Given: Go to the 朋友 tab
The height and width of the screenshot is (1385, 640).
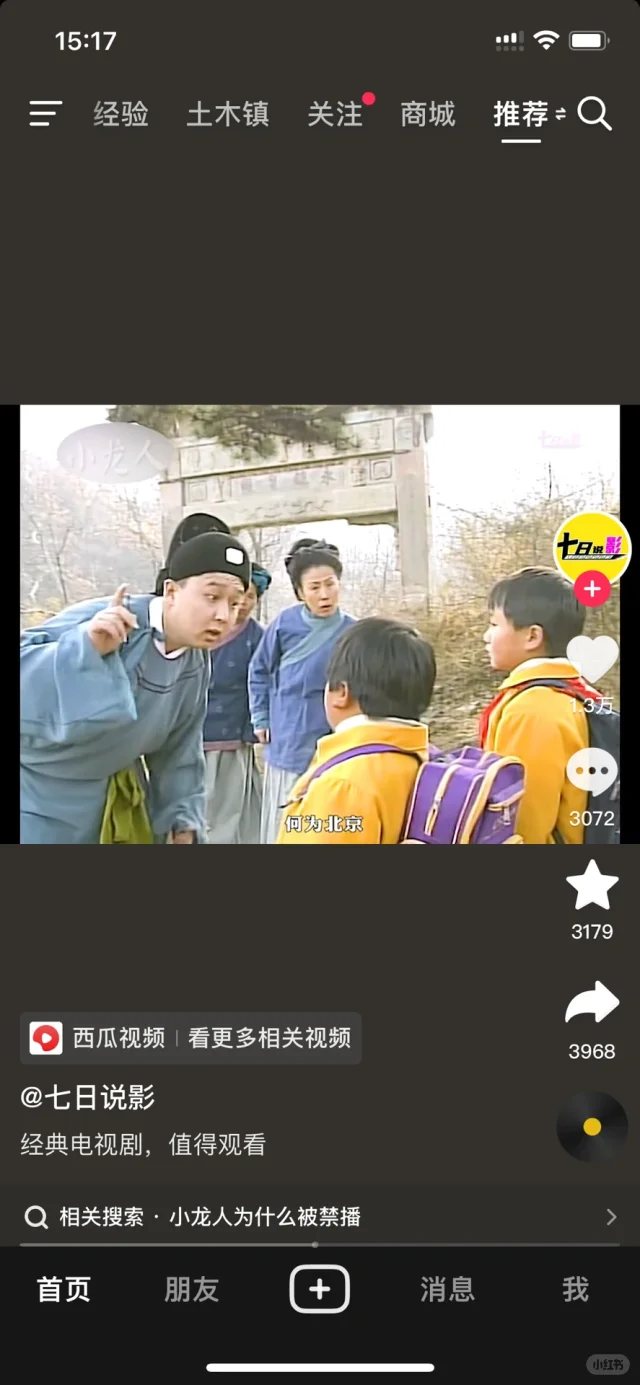Looking at the screenshot, I should [x=191, y=1289].
